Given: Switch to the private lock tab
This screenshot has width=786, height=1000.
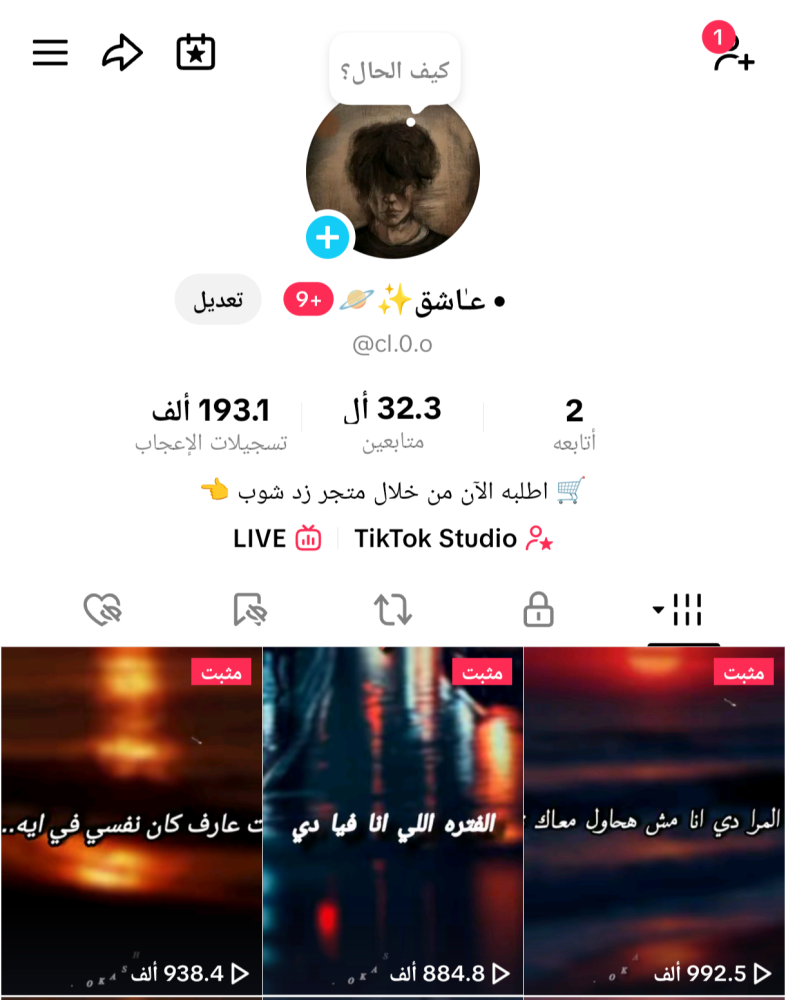Looking at the screenshot, I should [x=538, y=609].
